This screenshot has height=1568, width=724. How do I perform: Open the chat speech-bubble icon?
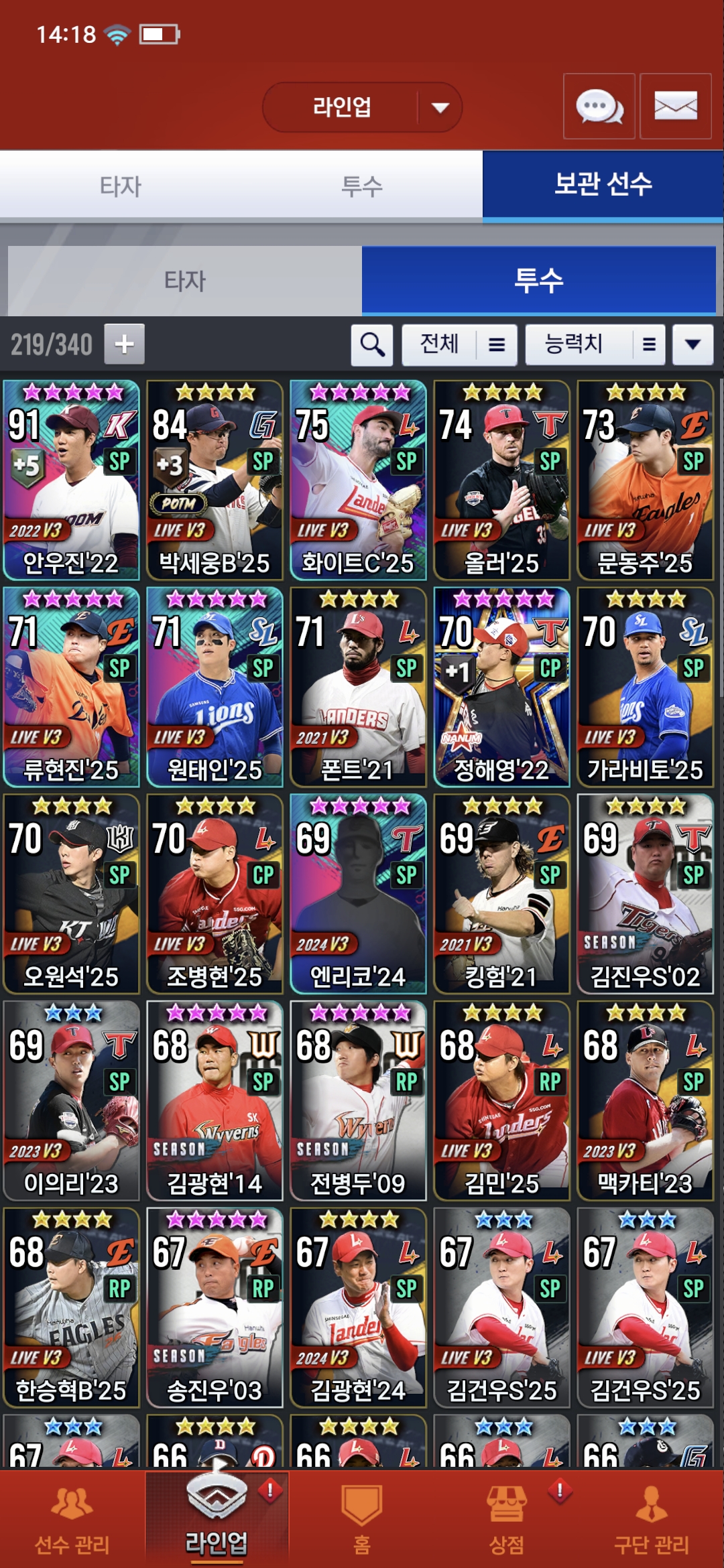[x=599, y=107]
